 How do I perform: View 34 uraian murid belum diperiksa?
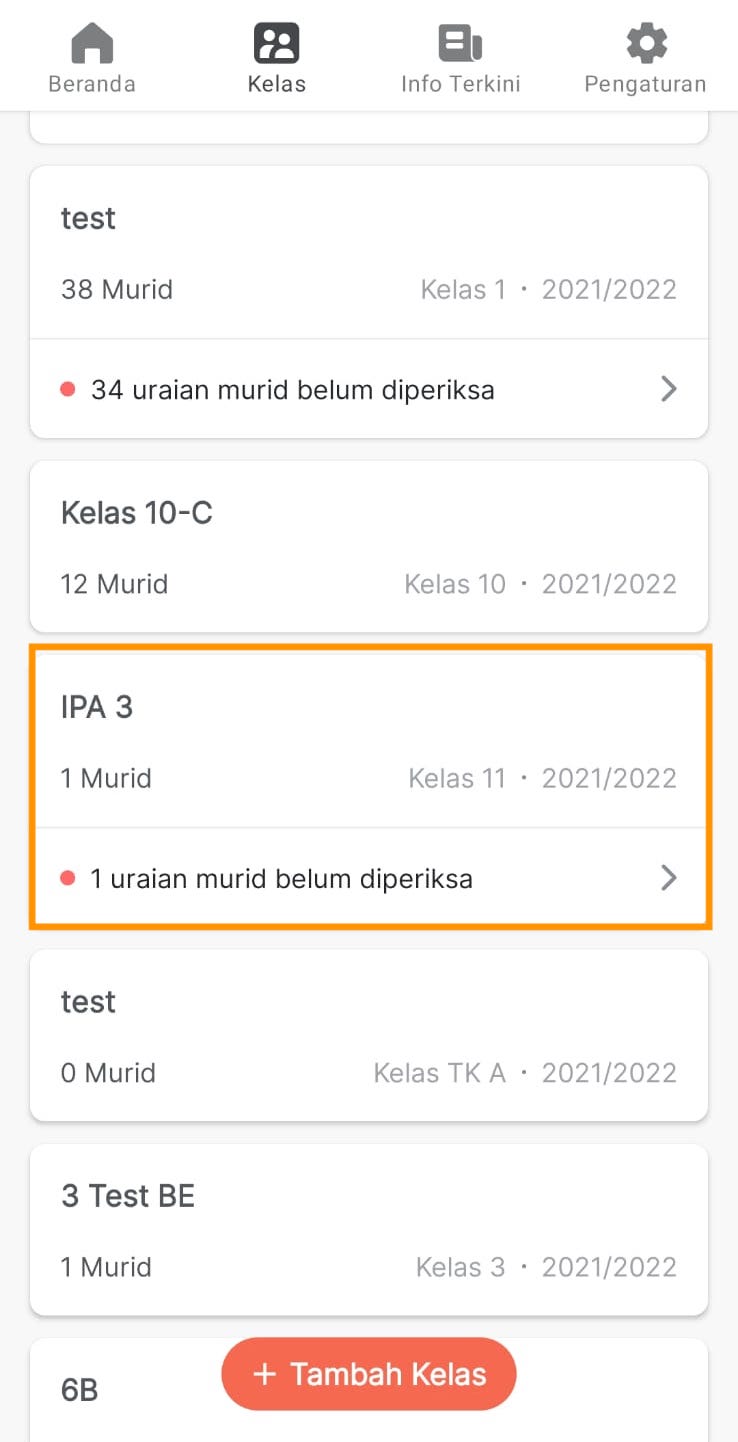click(x=368, y=389)
